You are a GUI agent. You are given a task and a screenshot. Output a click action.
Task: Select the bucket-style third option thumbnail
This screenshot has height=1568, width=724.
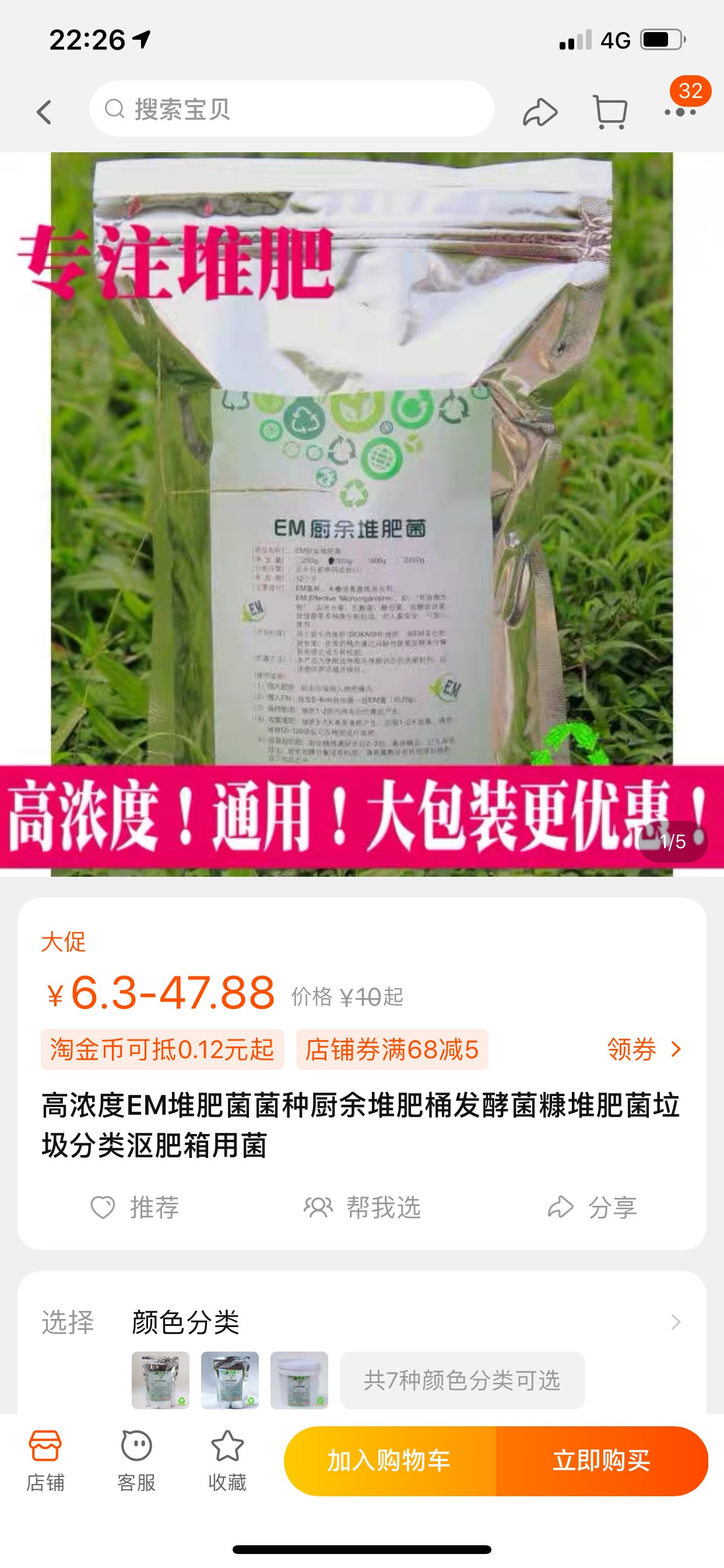[299, 1380]
